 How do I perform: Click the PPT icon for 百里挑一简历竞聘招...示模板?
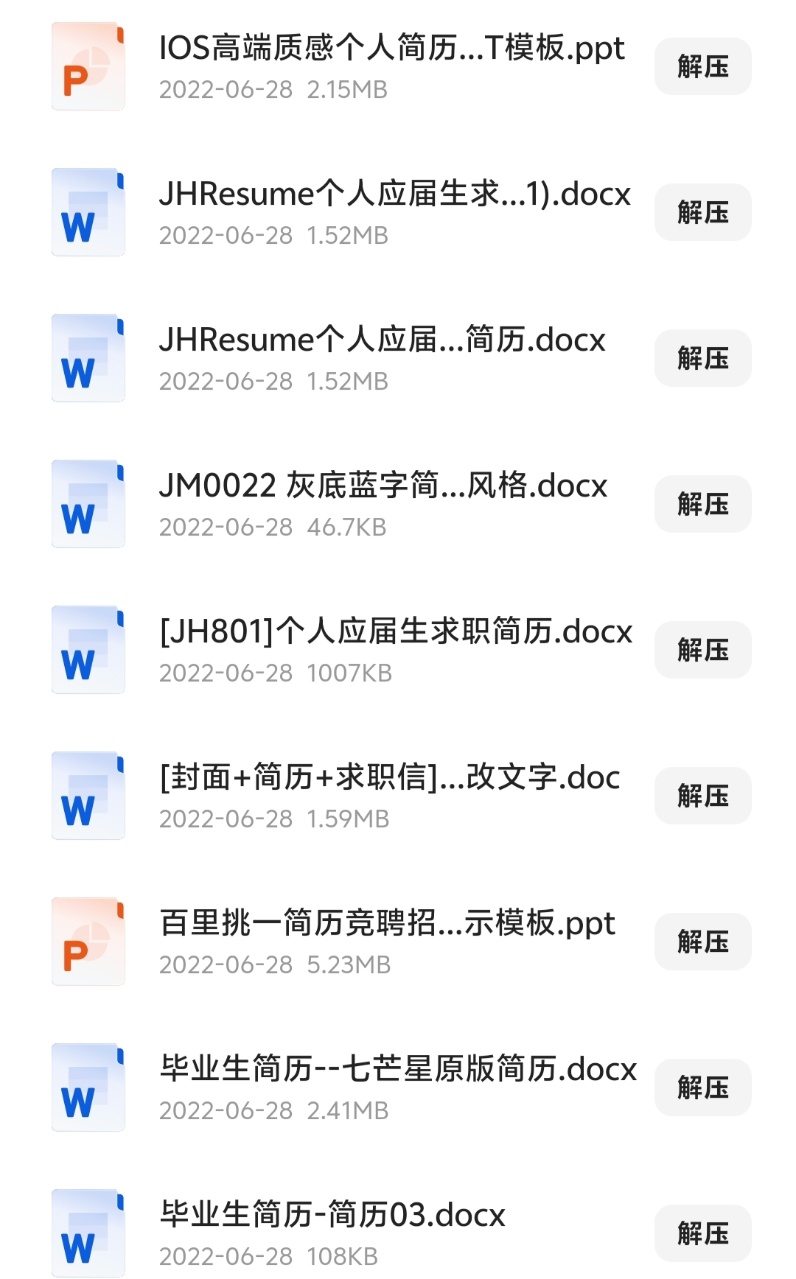click(x=88, y=940)
